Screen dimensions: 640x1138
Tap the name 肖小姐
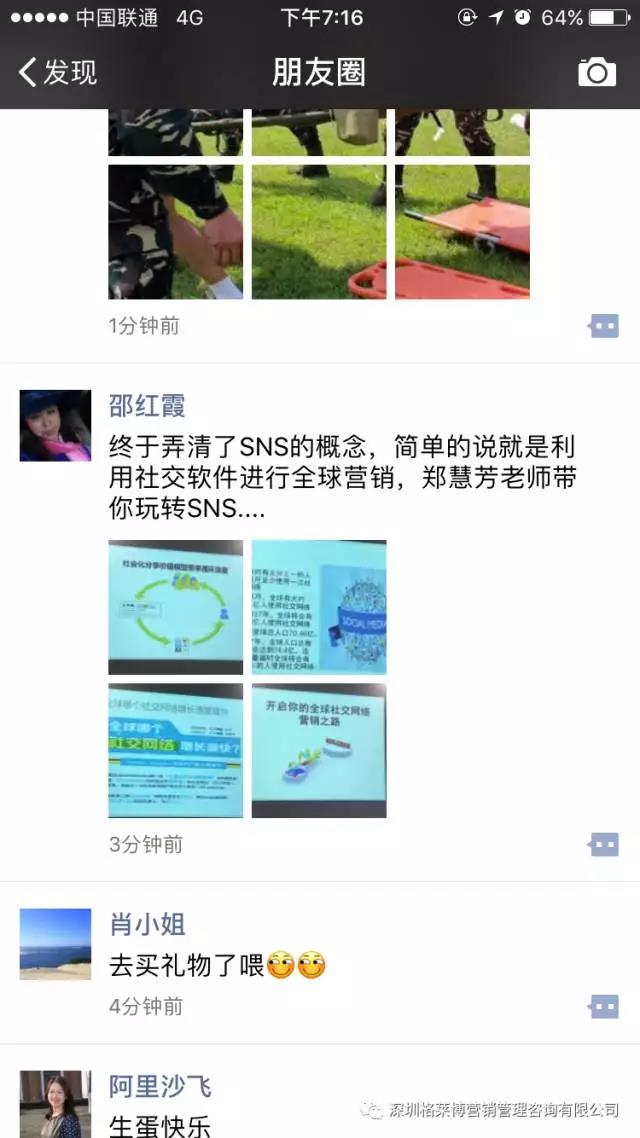[147, 925]
